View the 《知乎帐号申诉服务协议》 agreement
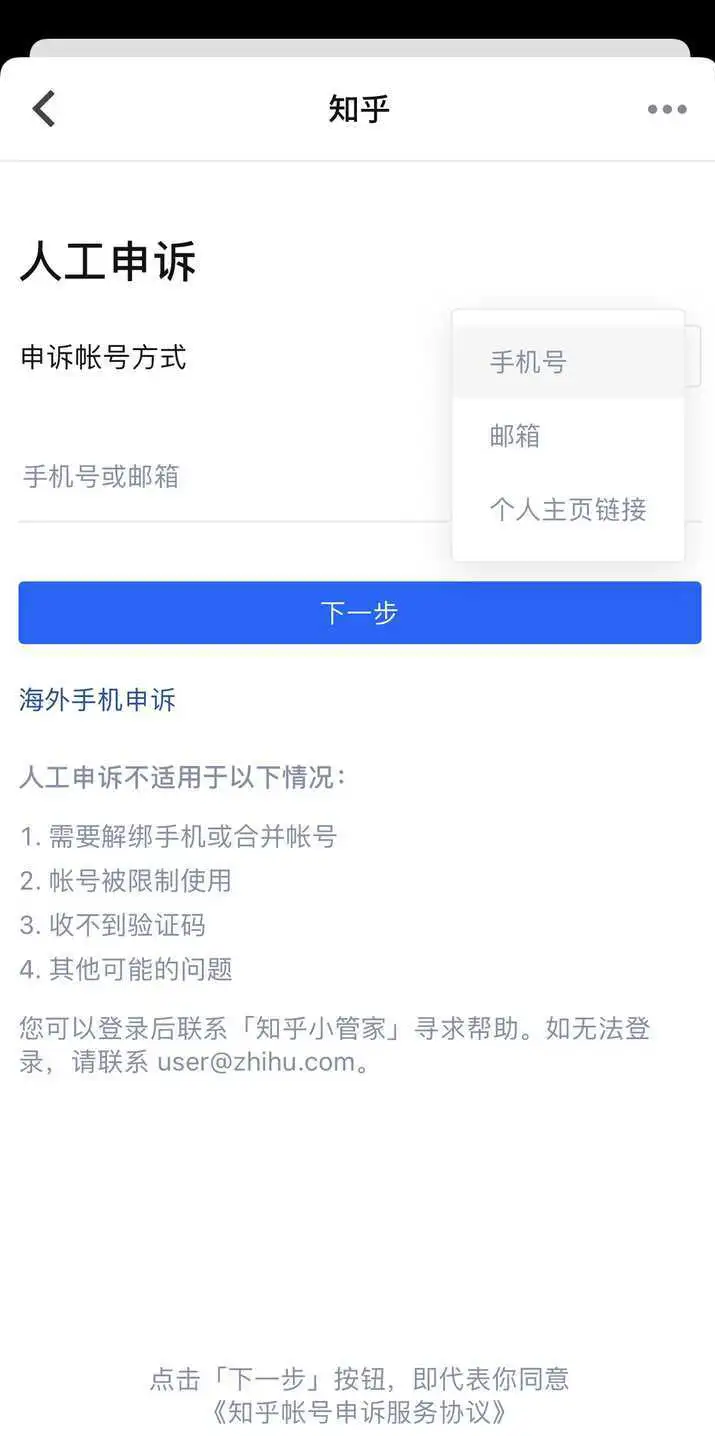 coord(359,1411)
